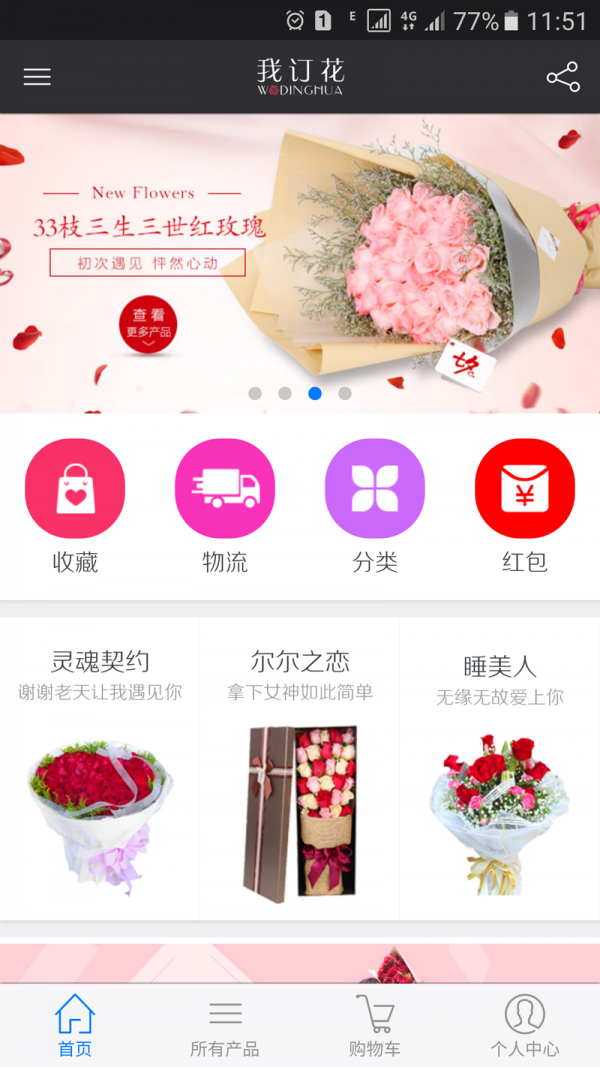Switch to the 所有产品 tab
Screen dimensions: 600x1067
point(225,1026)
